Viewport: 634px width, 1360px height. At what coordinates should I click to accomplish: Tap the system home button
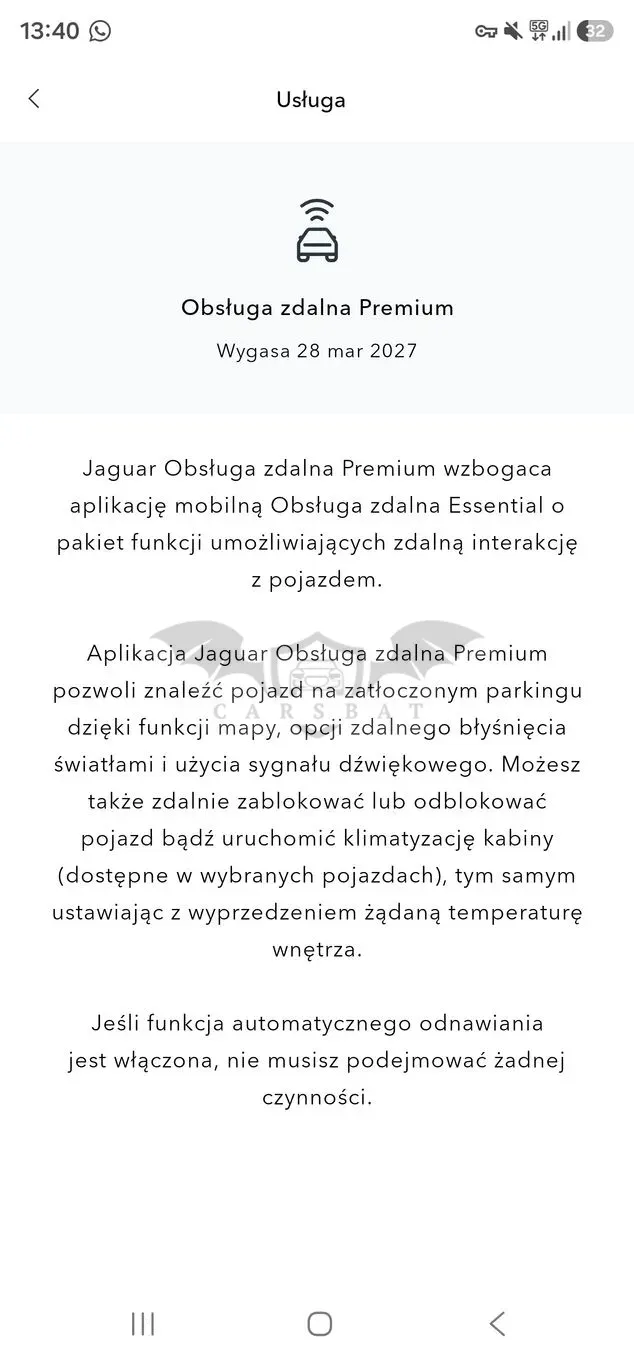coord(320,1324)
